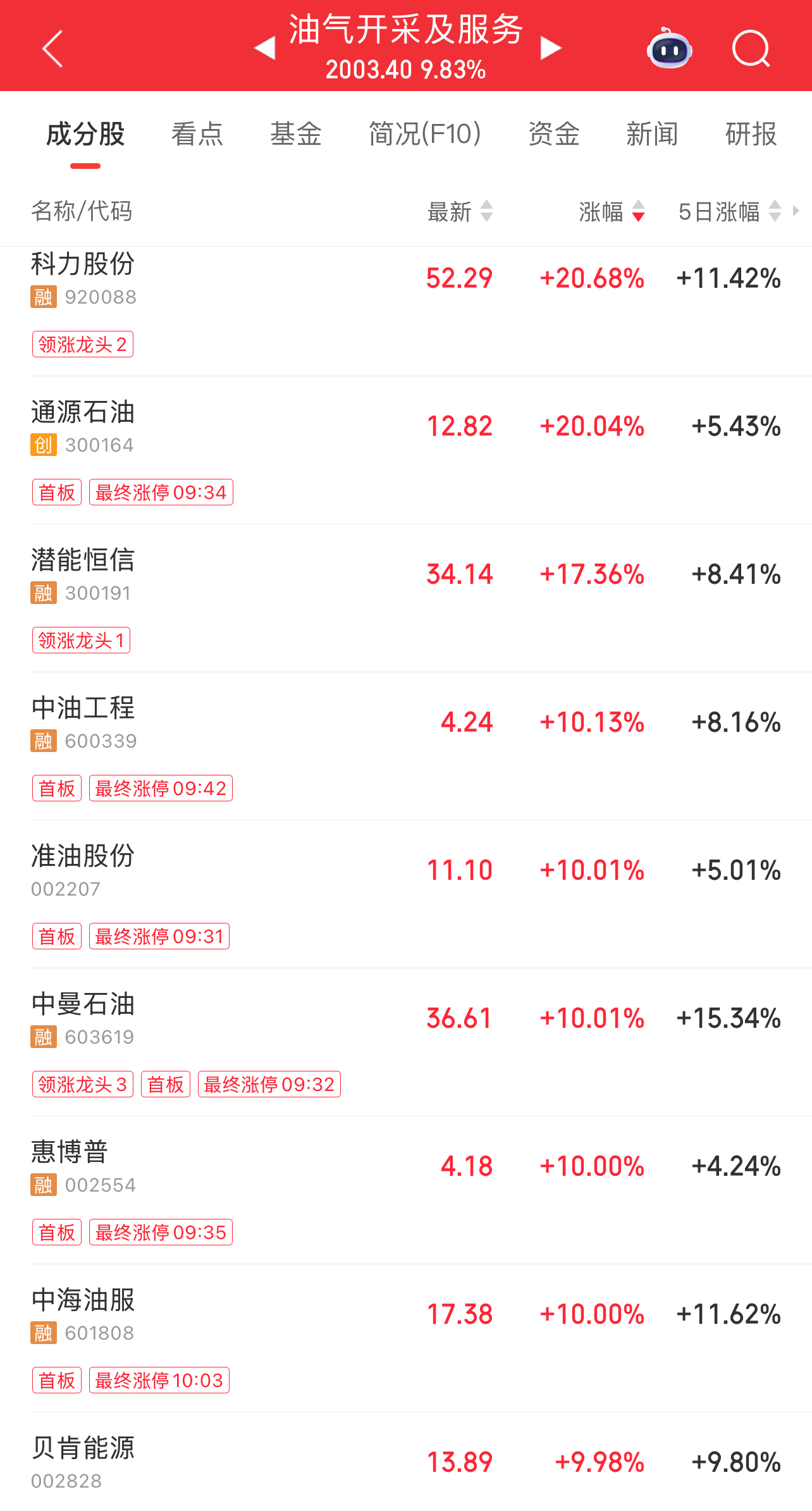Switch to the 简况(F10) tab
The image size is (812, 1511).
click(425, 134)
